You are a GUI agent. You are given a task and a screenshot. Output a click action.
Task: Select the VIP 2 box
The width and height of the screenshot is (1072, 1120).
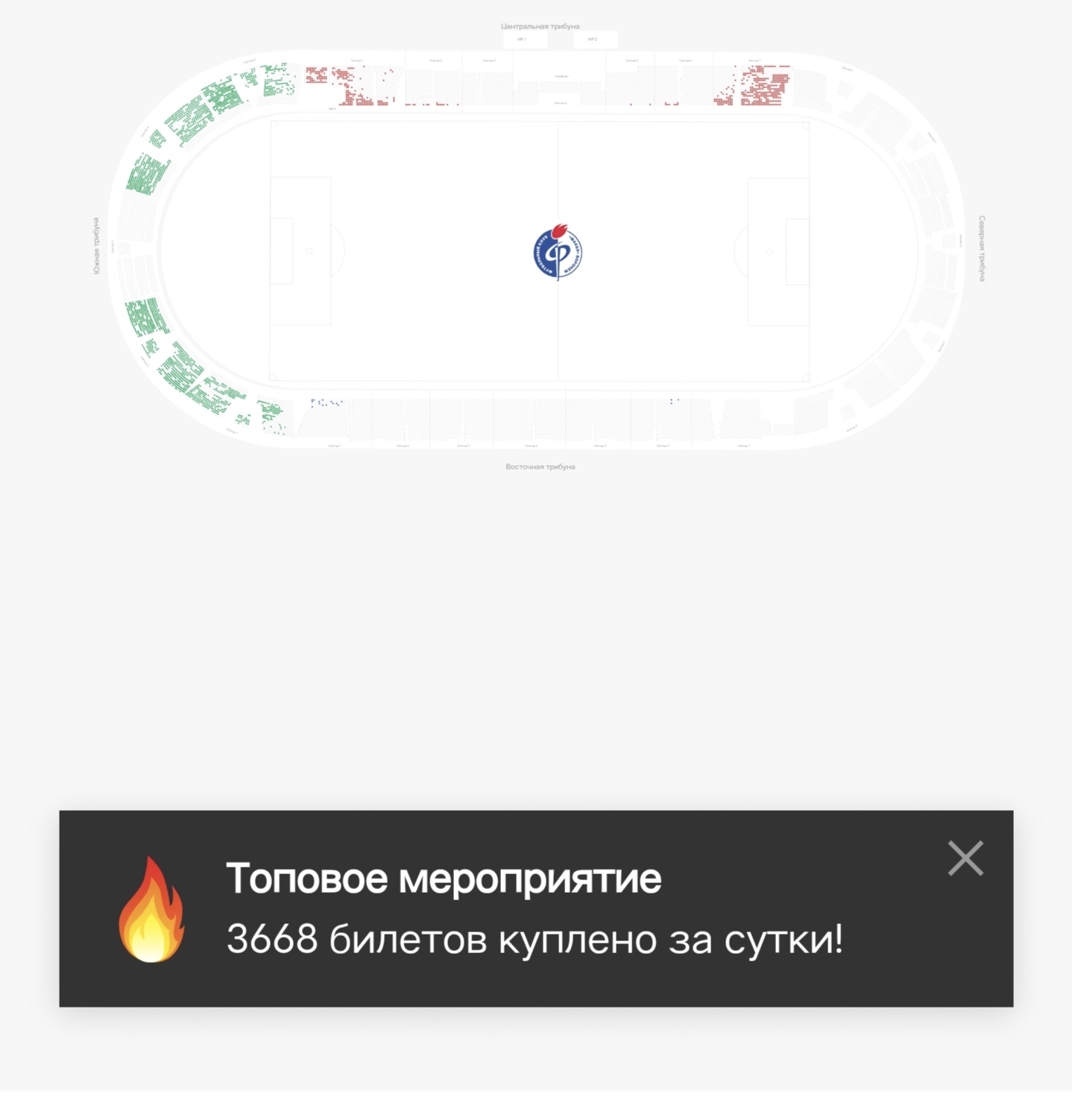click(x=594, y=39)
